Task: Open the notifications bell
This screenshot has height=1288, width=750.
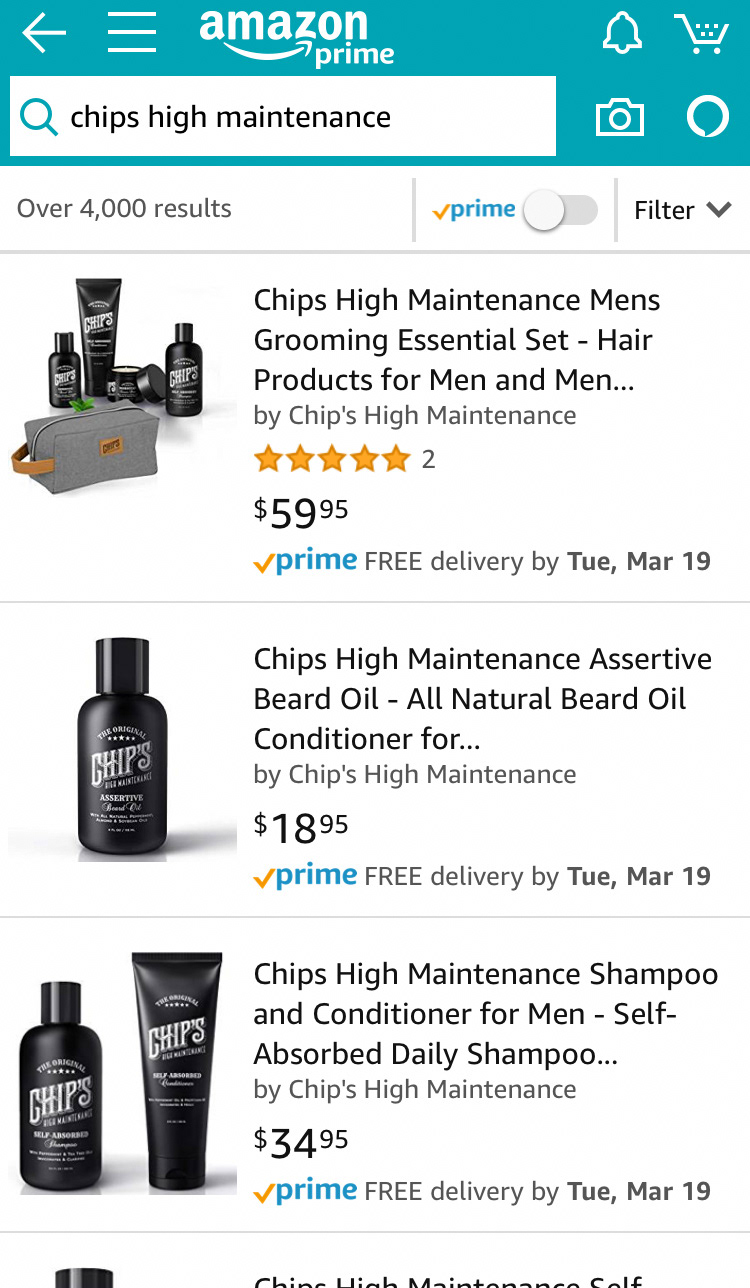Action: tap(622, 33)
